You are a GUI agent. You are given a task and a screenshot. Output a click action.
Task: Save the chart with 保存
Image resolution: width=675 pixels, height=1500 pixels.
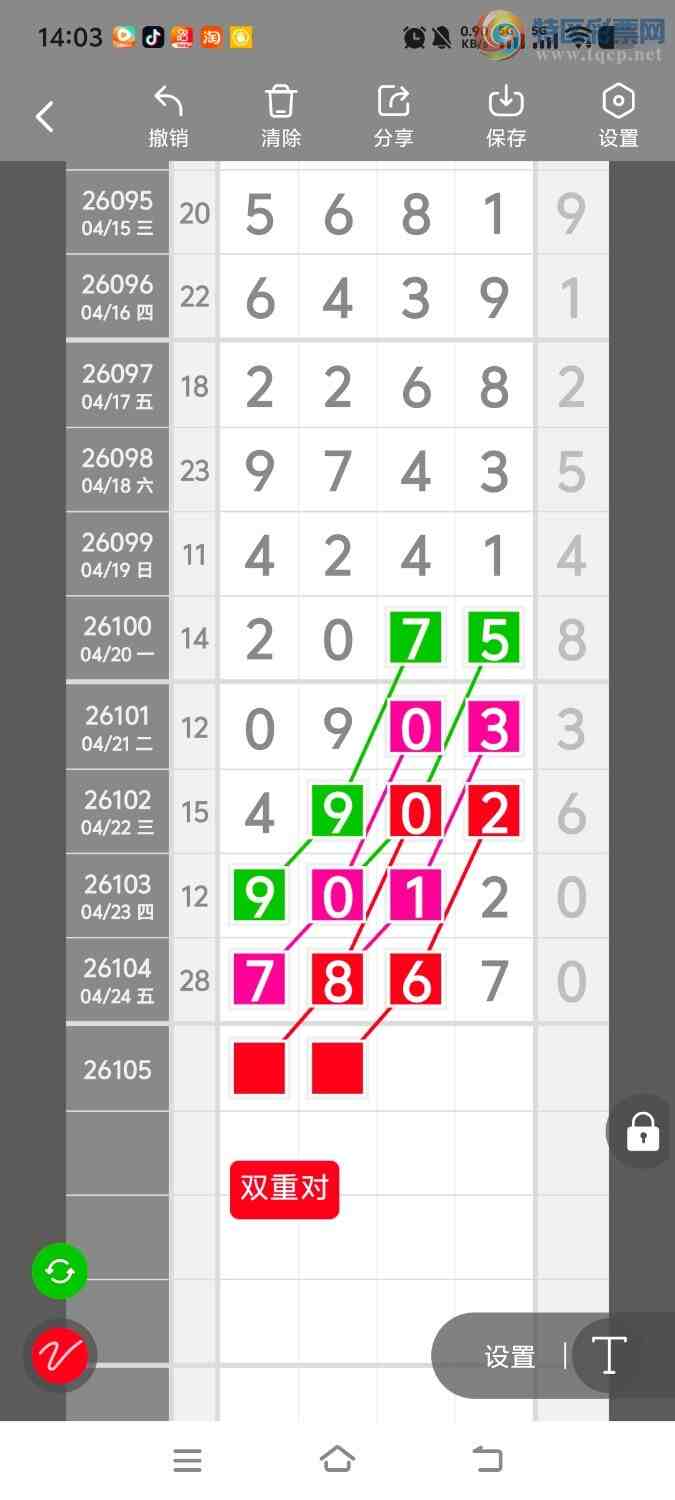[x=506, y=117]
